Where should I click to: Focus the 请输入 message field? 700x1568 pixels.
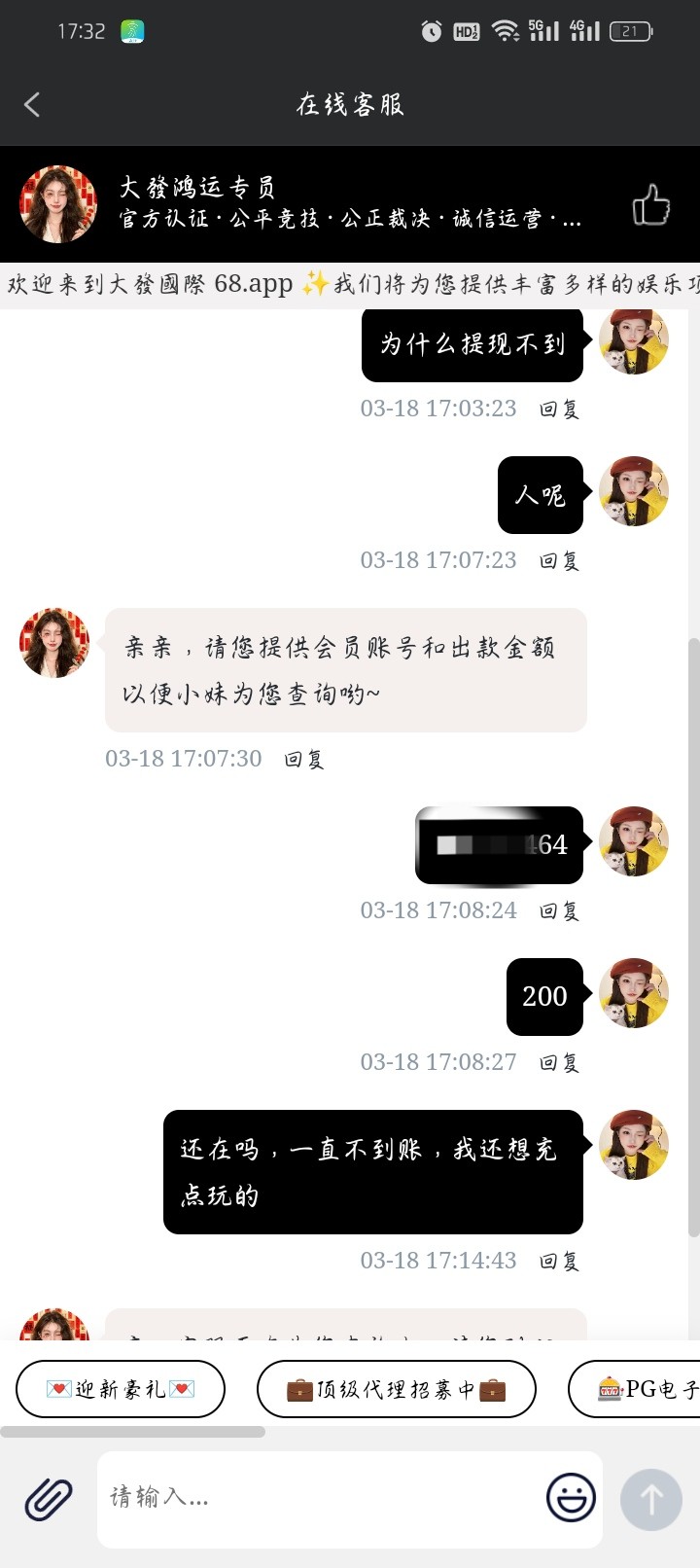pyautogui.click(x=321, y=1498)
